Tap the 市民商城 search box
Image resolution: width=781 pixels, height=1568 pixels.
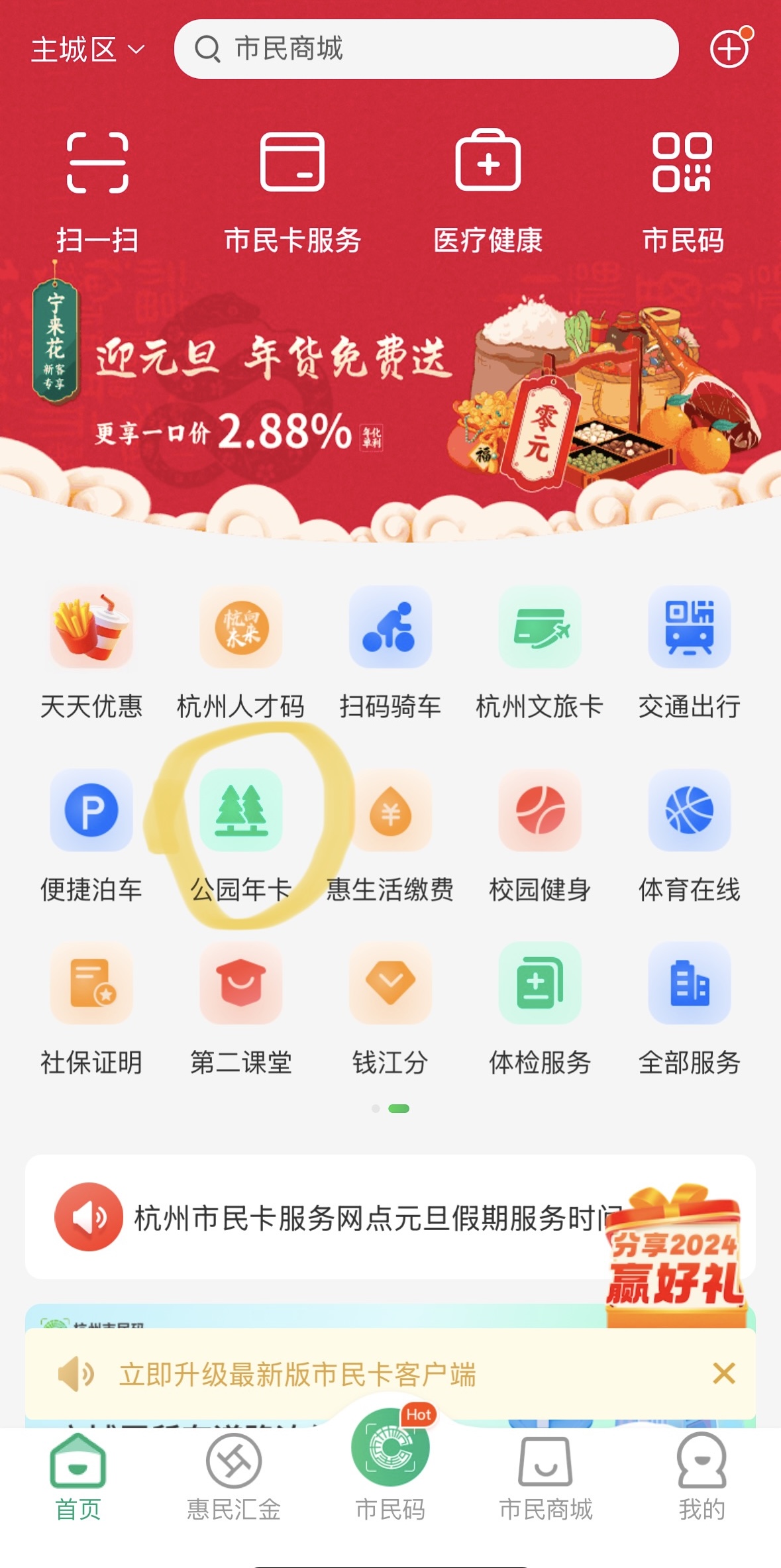click(425, 49)
